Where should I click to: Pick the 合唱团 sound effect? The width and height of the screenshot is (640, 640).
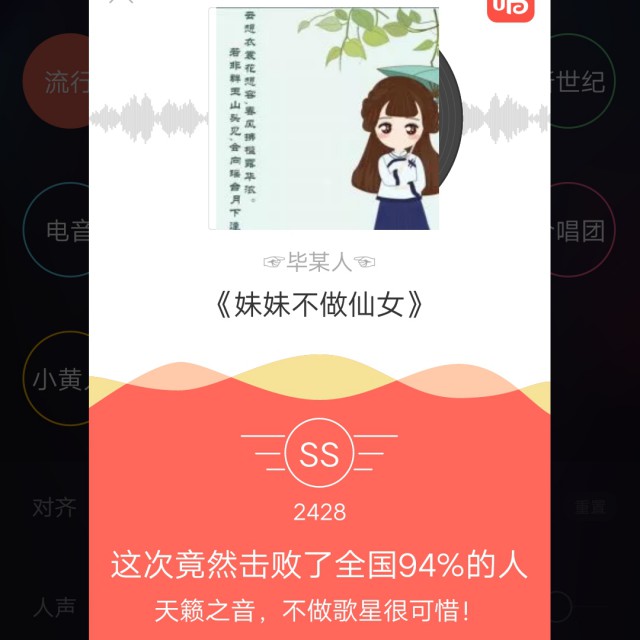coord(582,232)
